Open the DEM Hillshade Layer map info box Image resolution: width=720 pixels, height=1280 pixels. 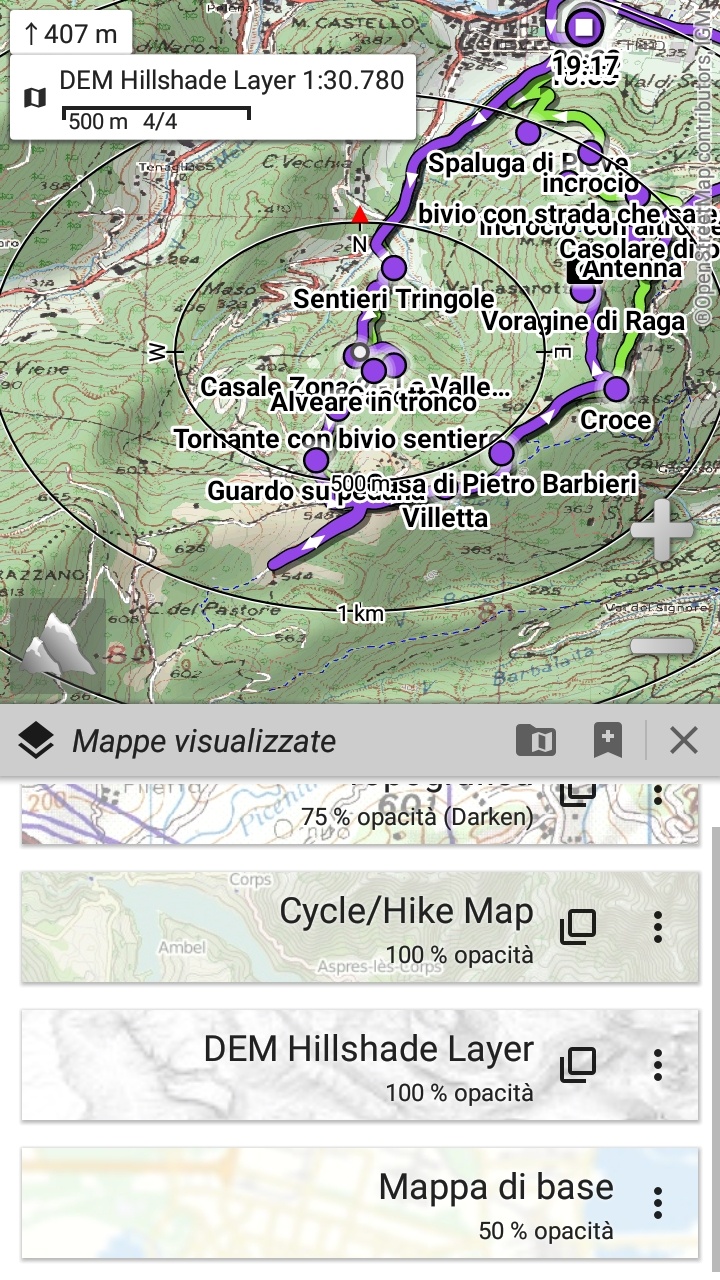[x=213, y=97]
